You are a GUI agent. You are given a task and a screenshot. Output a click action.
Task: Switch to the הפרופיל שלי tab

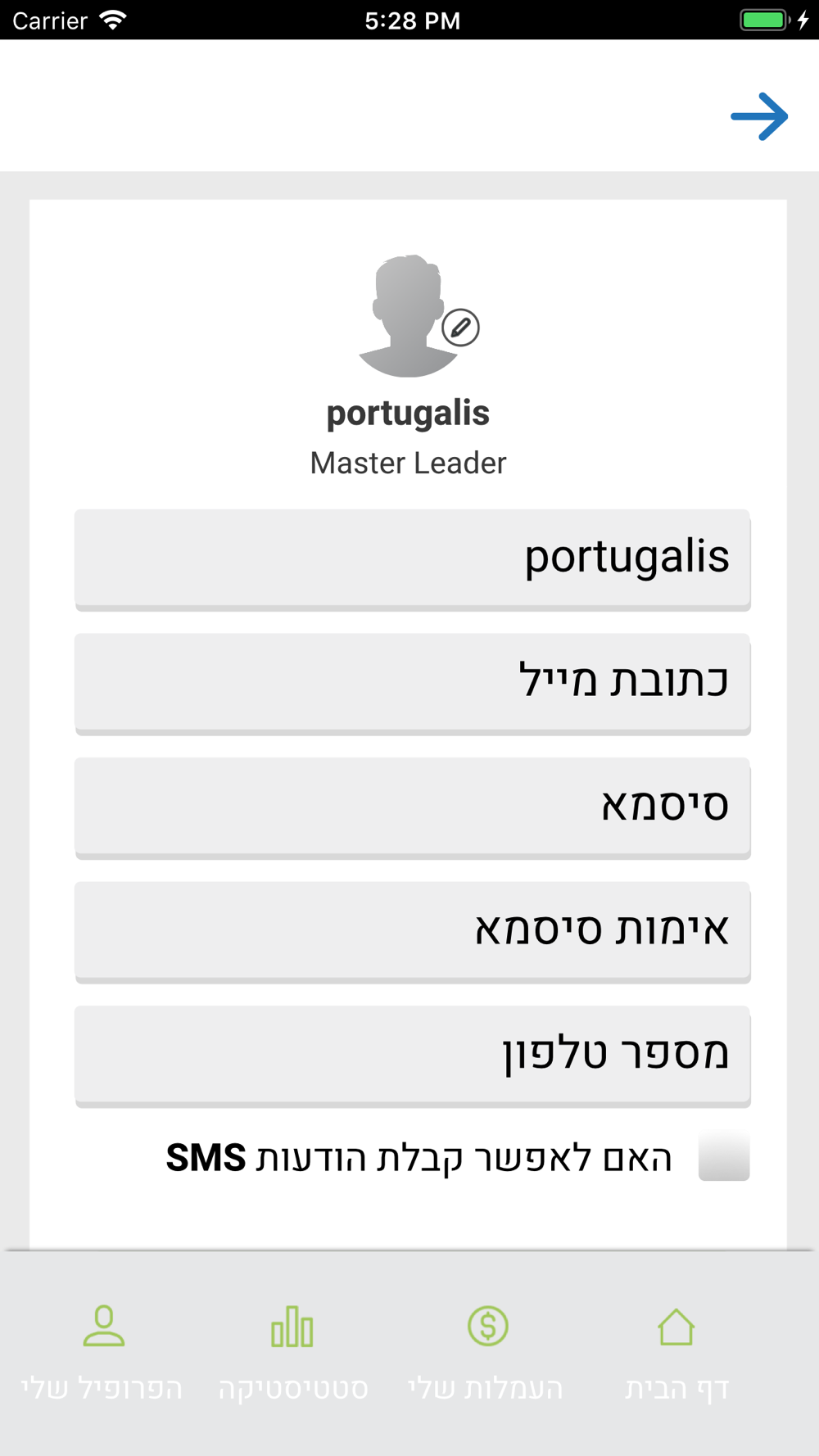[102, 1353]
